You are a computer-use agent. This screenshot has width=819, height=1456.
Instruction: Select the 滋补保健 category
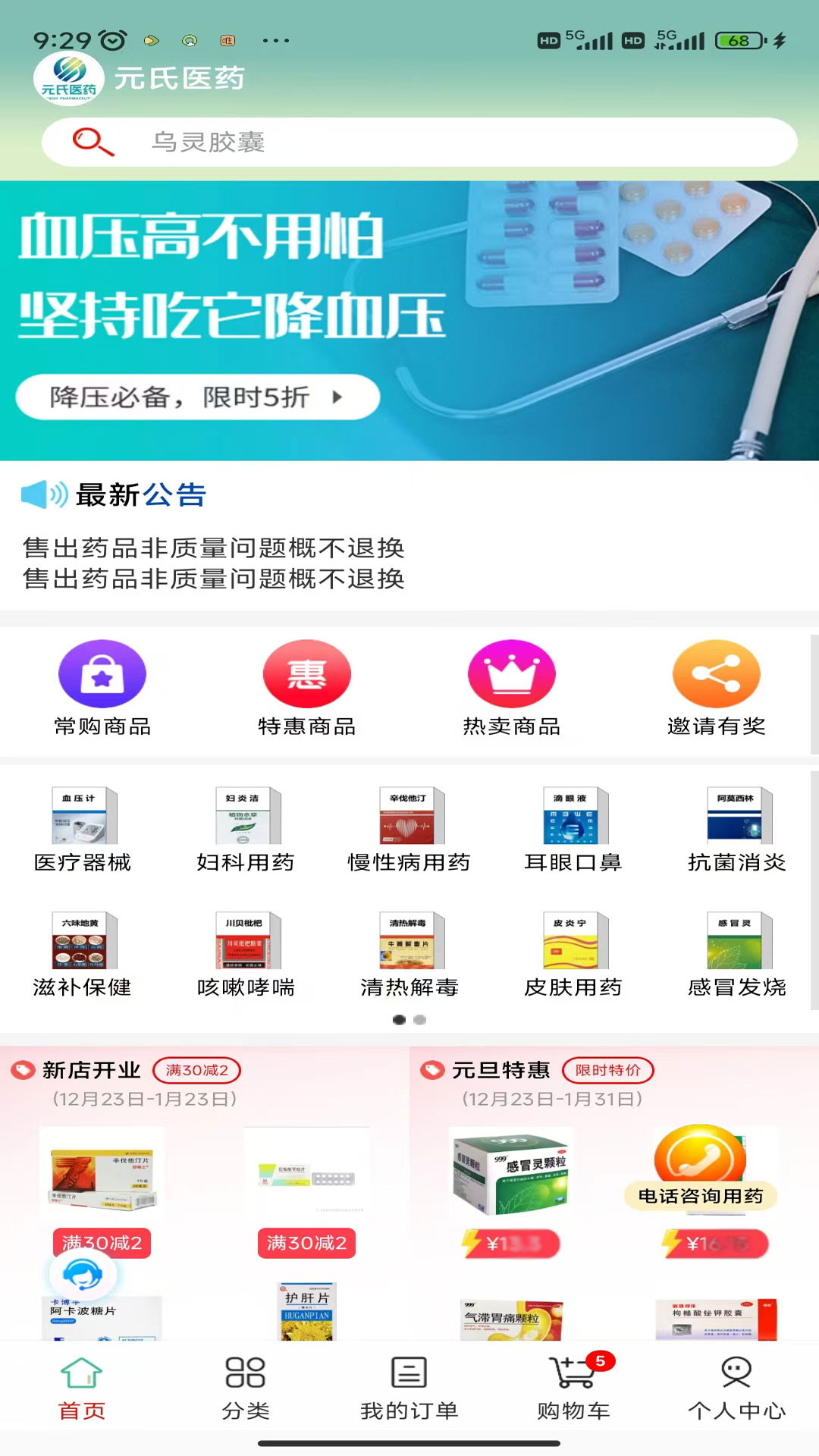(83, 955)
